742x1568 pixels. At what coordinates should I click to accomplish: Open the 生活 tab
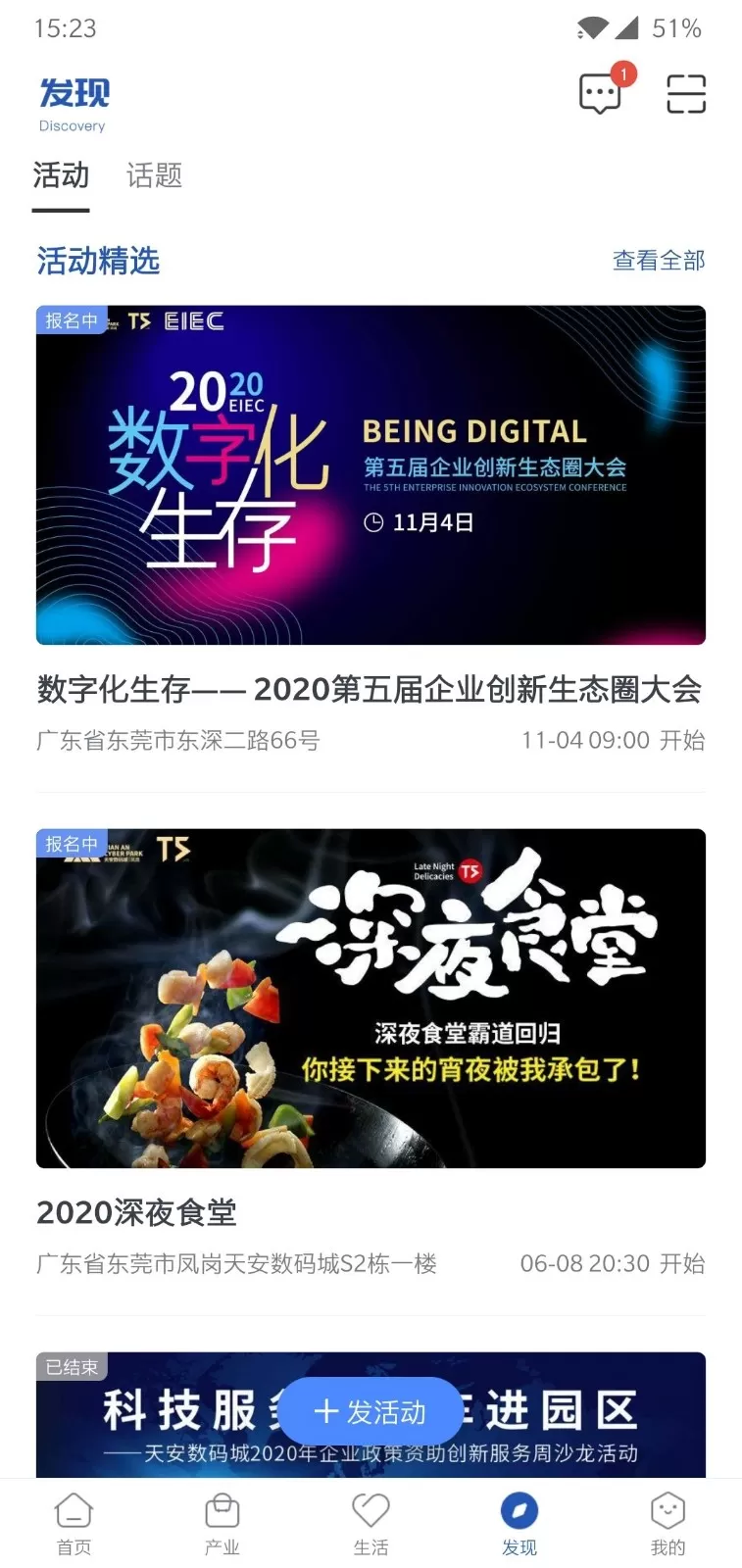pyautogui.click(x=371, y=1524)
